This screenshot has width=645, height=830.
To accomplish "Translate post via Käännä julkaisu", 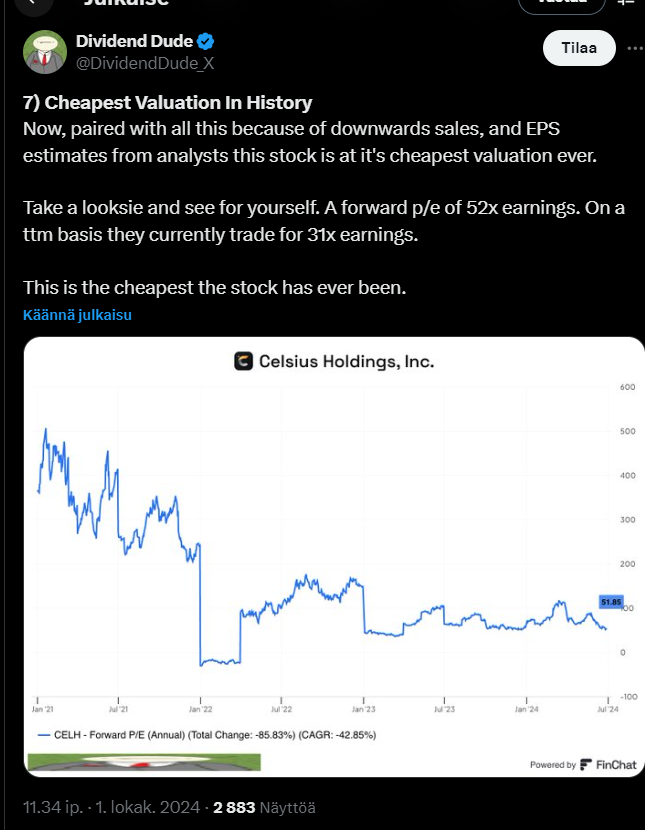I will [78, 314].
